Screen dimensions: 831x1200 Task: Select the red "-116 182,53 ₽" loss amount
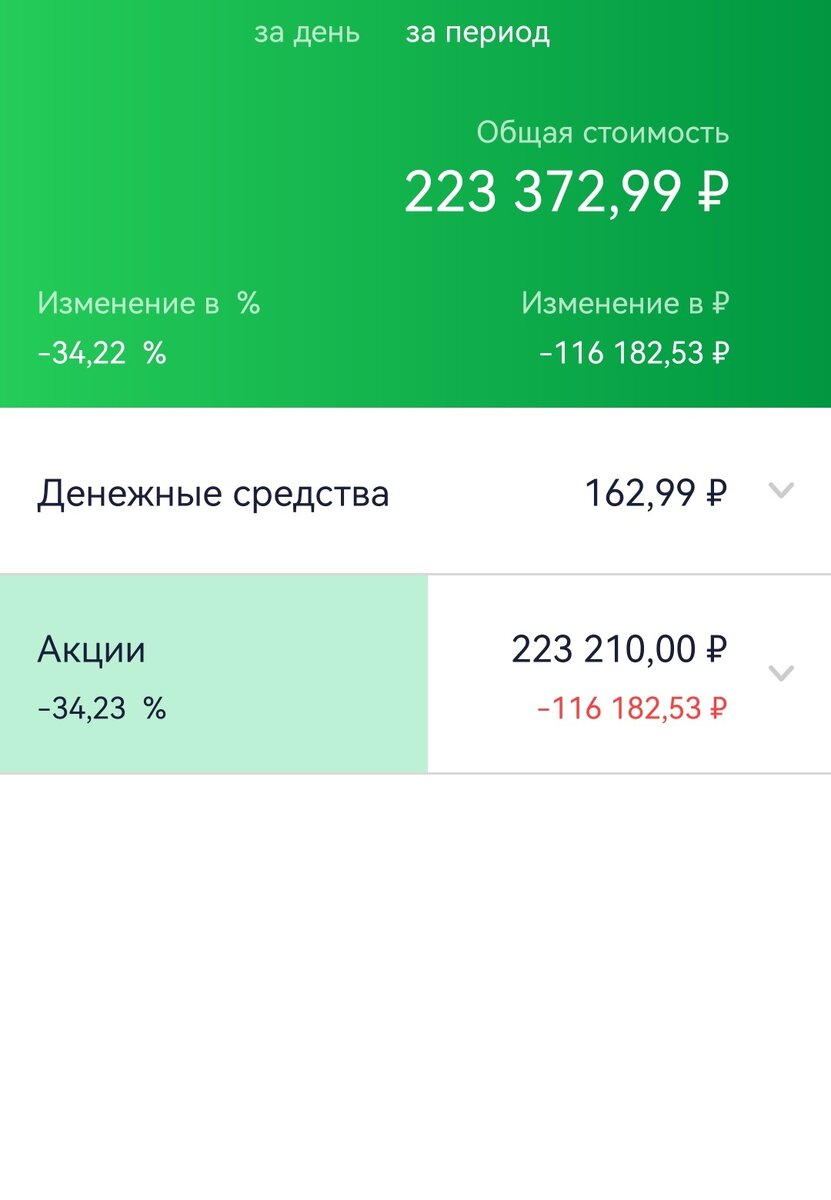630,709
